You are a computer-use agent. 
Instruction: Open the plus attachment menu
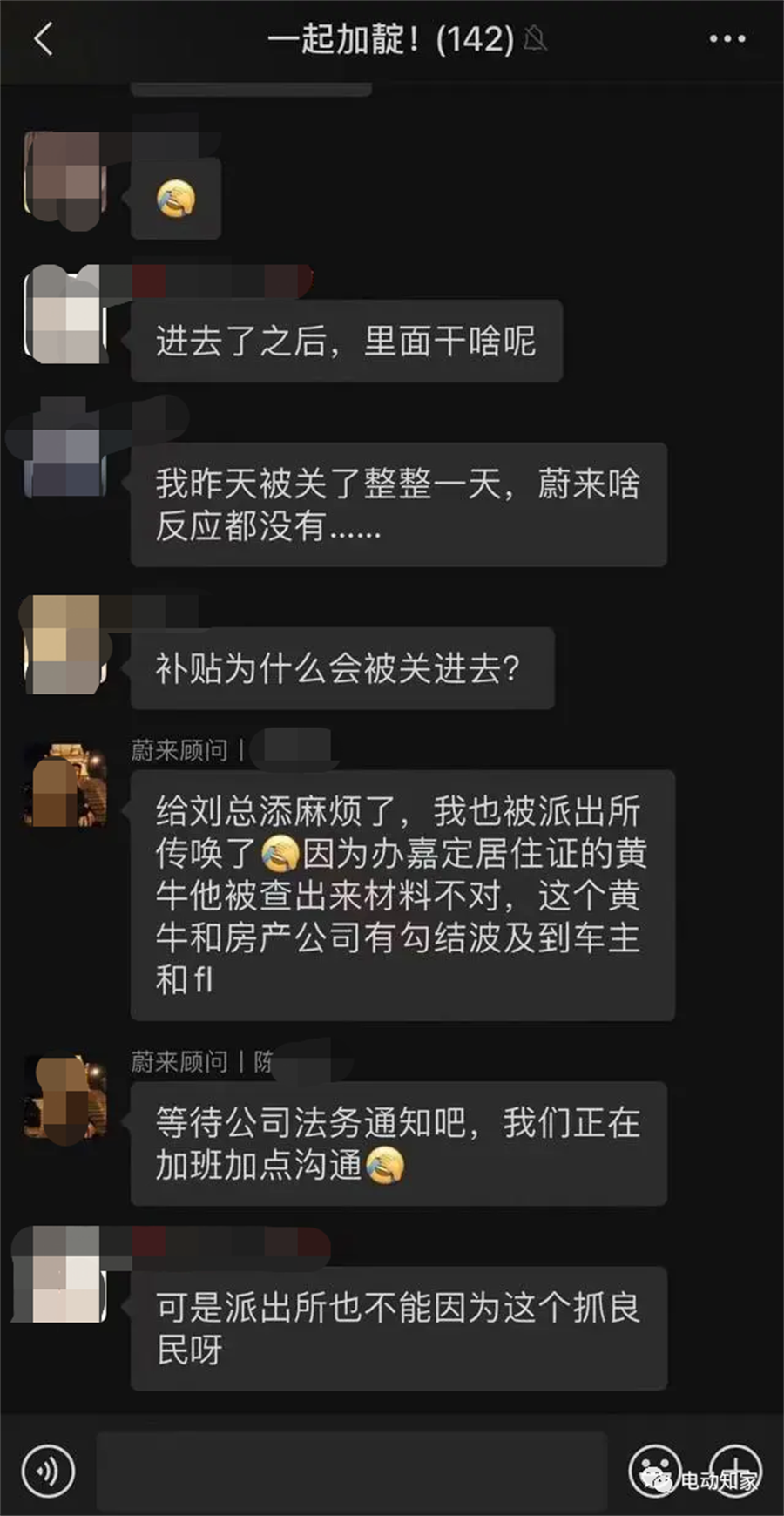[x=736, y=1470]
